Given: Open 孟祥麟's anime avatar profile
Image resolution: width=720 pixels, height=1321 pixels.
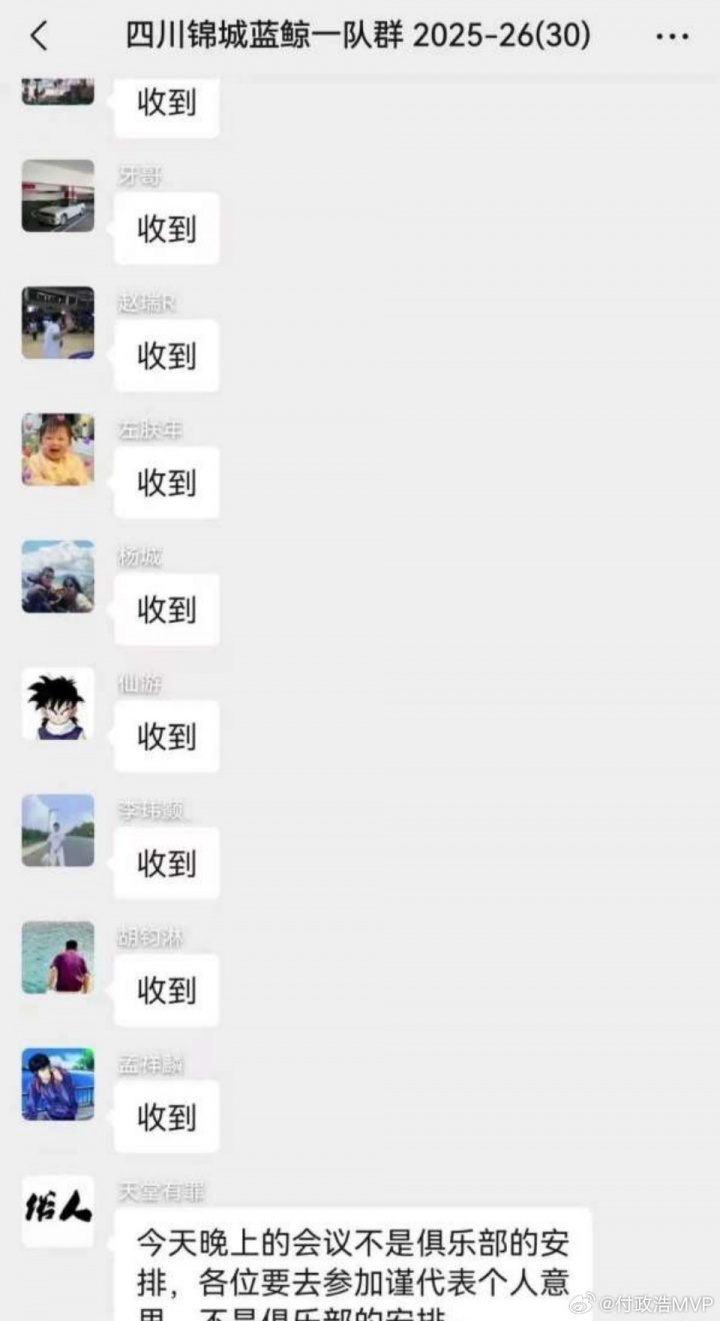Looking at the screenshot, I should 58,1084.
